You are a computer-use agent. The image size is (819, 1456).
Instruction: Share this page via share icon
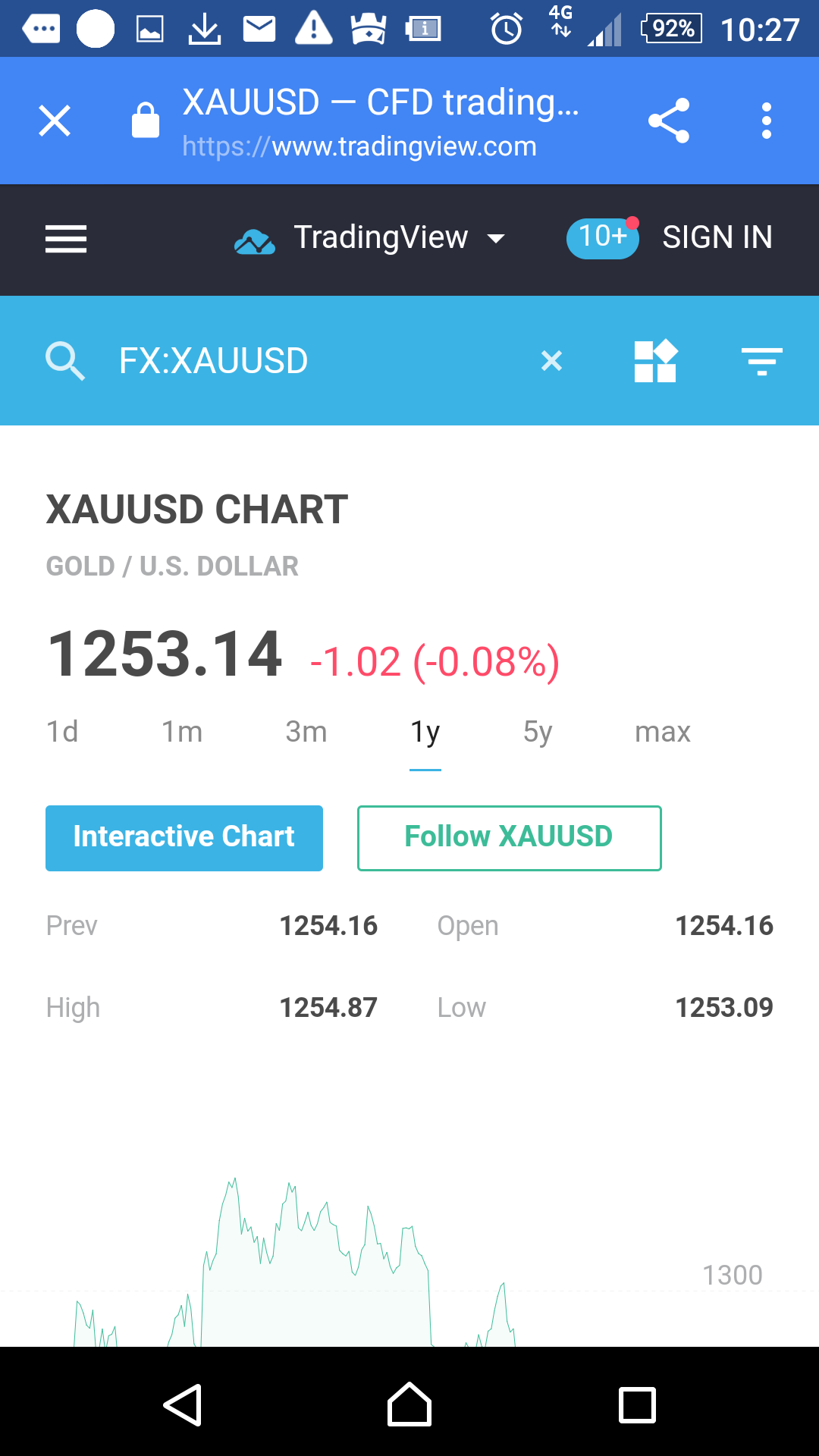(669, 121)
